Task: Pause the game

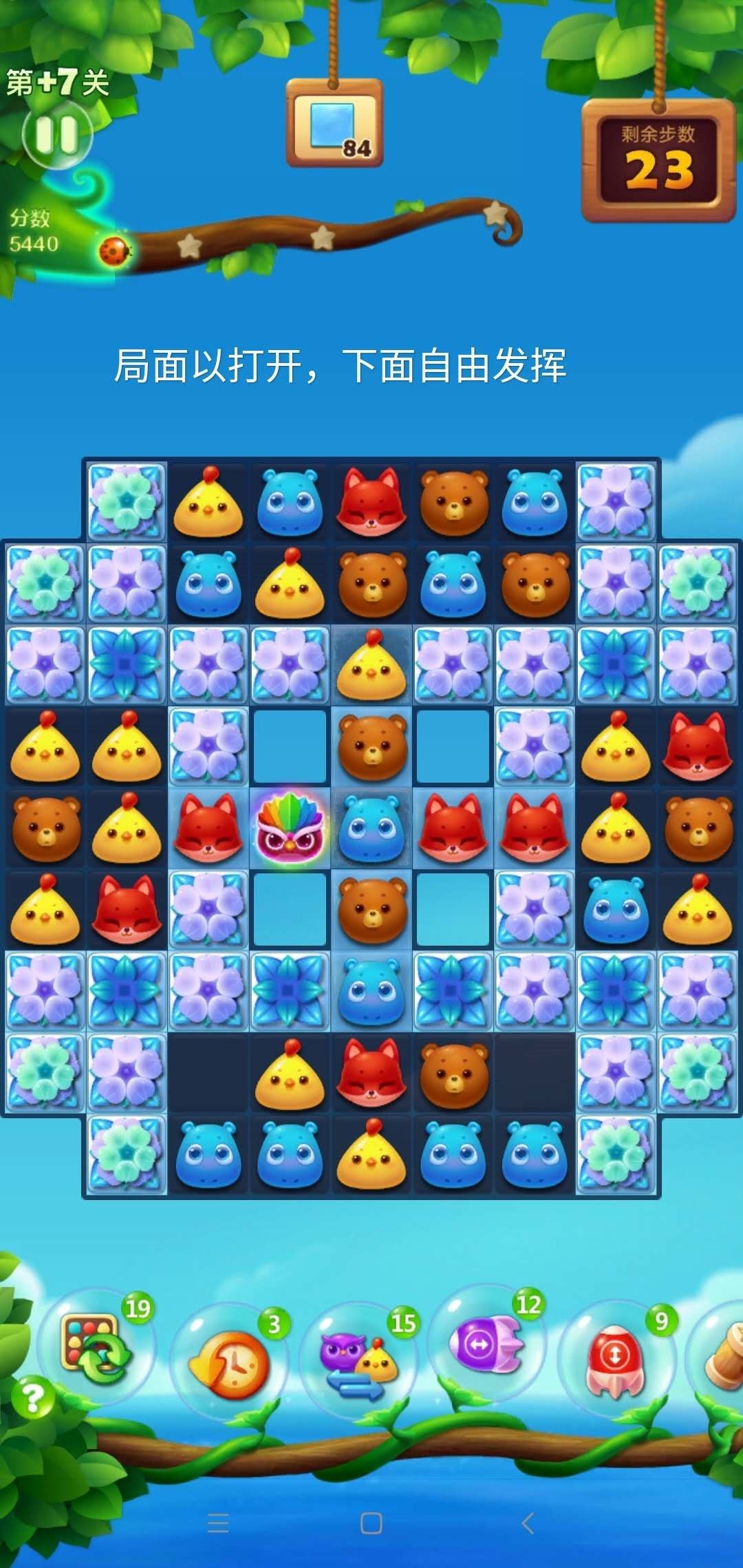Action: coord(57,135)
